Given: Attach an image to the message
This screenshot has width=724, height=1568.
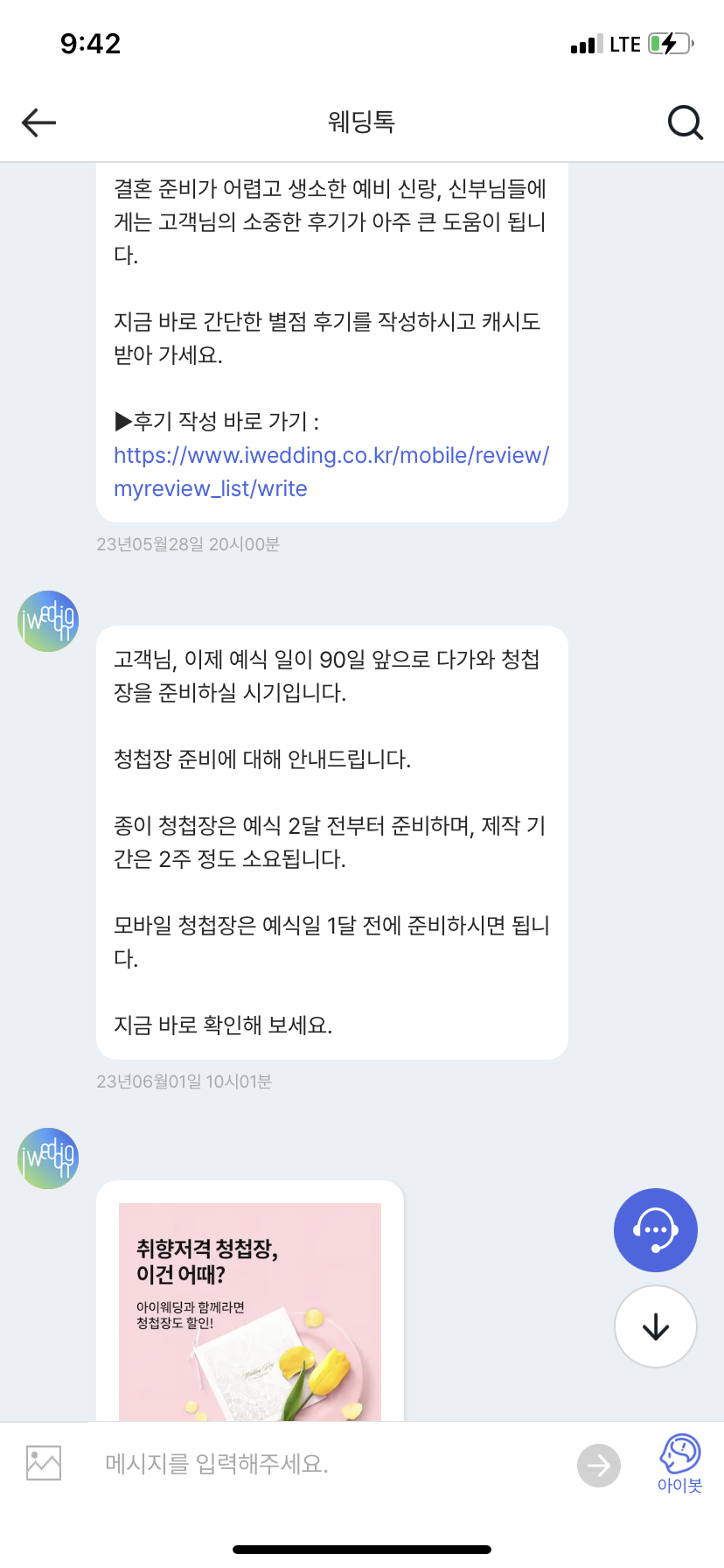Looking at the screenshot, I should (x=44, y=1463).
